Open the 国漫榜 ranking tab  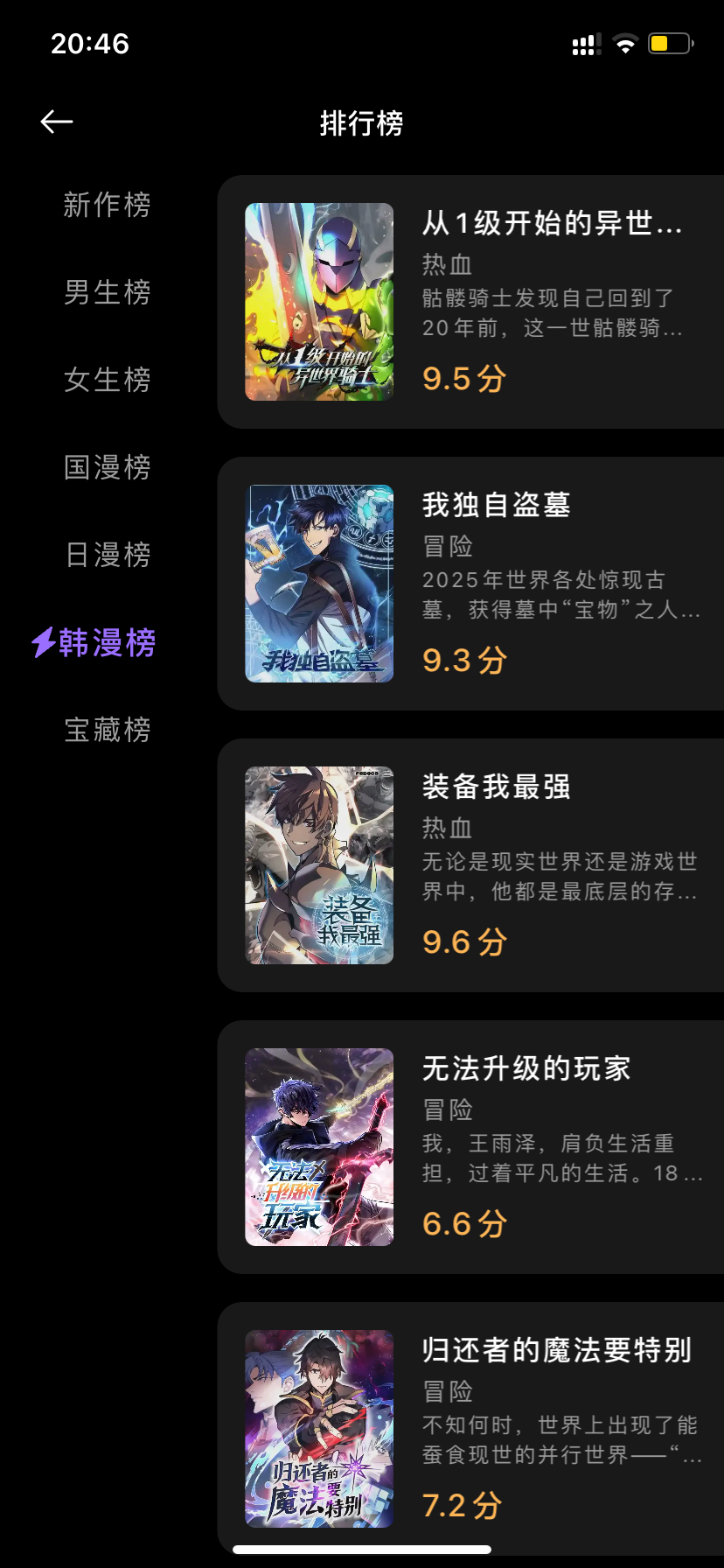click(x=107, y=467)
